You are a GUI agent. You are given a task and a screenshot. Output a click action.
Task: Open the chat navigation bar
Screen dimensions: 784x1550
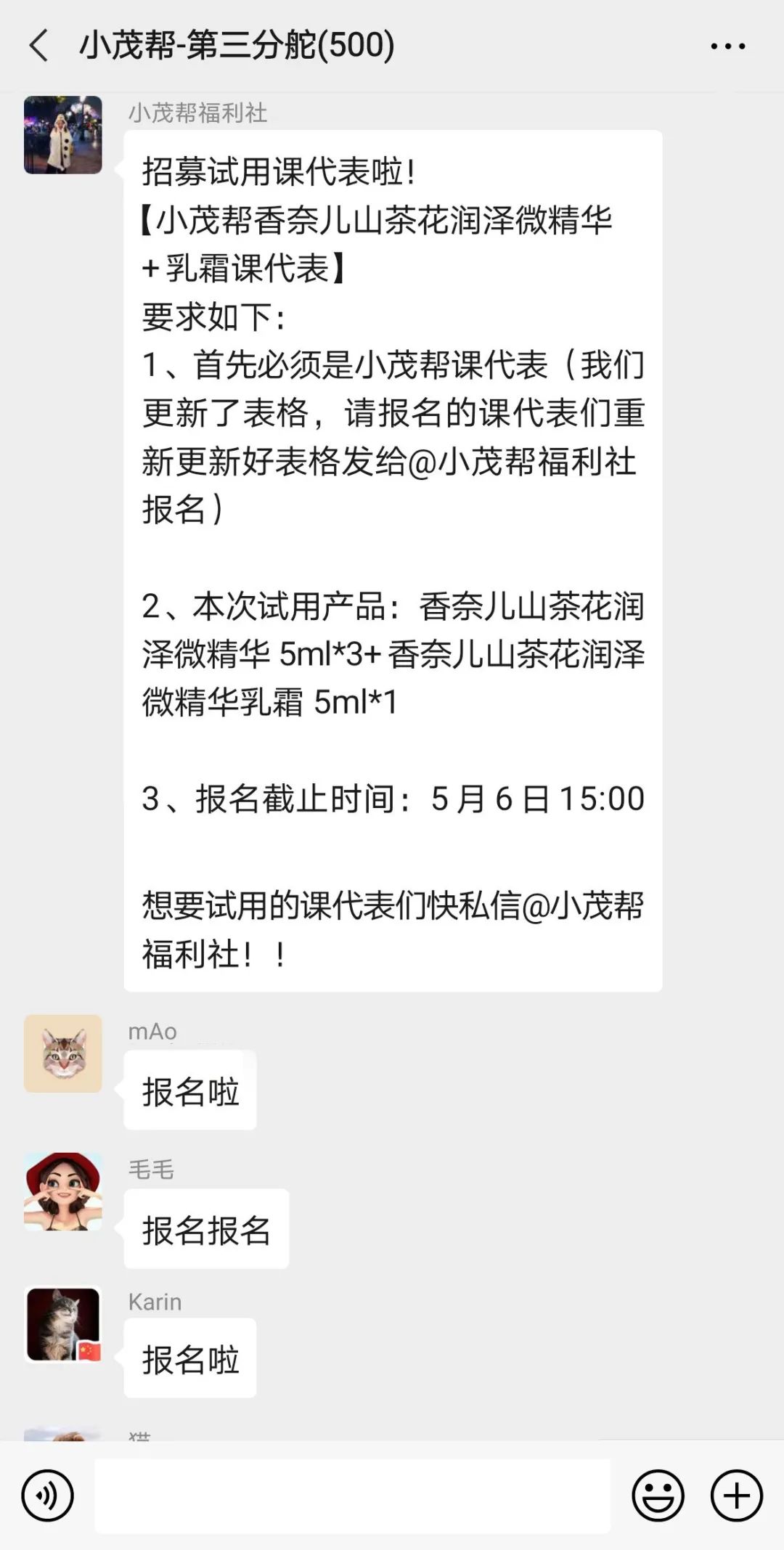[x=392, y=46]
